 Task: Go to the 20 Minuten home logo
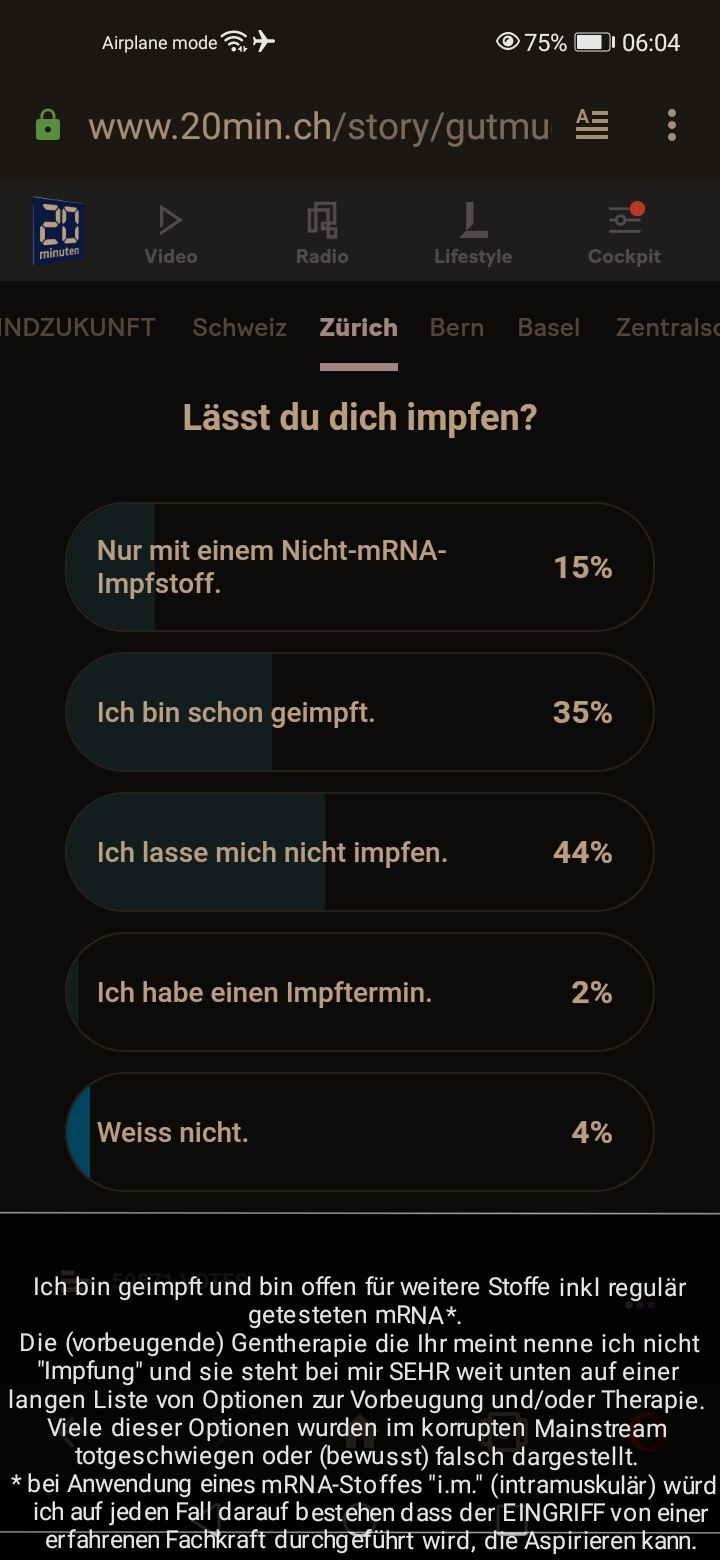pyautogui.click(x=58, y=231)
